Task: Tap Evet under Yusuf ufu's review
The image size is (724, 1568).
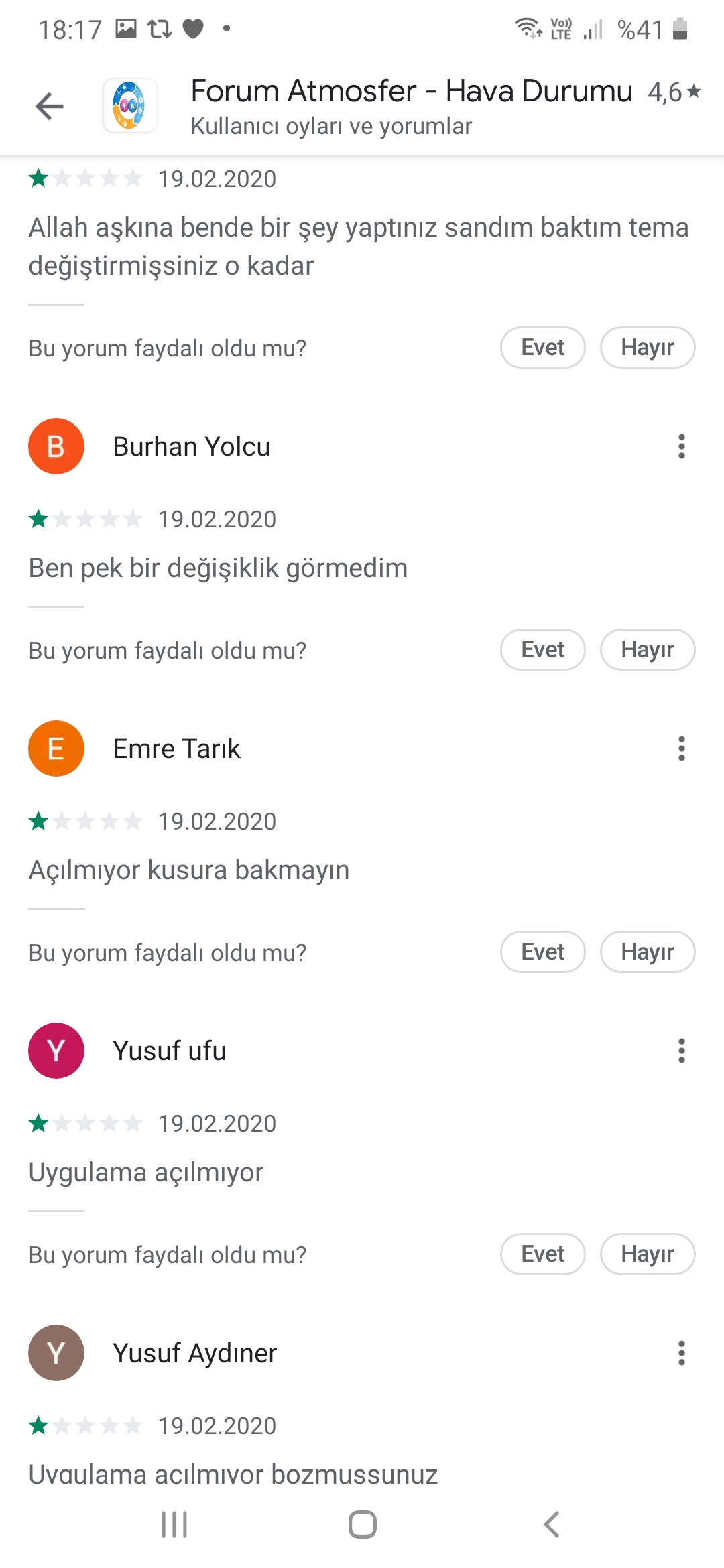Action: (x=542, y=1254)
